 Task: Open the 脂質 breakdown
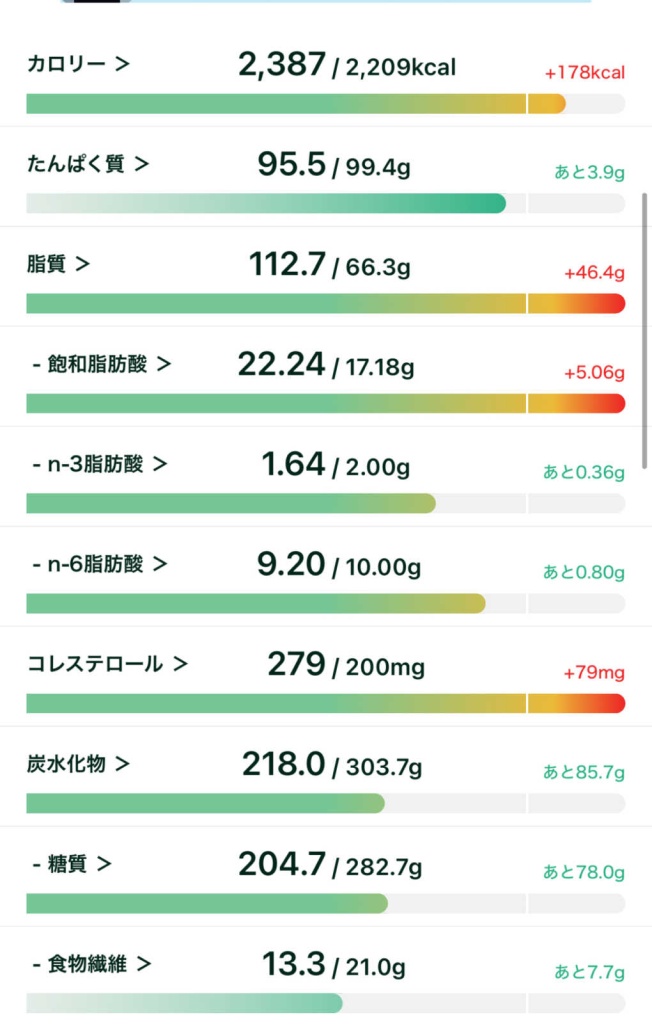(x=58, y=264)
